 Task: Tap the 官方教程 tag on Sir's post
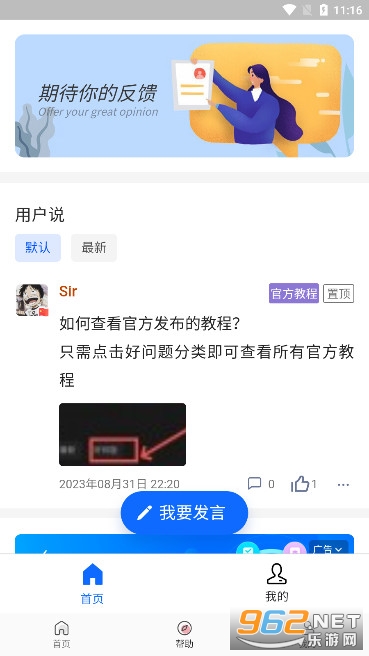click(294, 293)
